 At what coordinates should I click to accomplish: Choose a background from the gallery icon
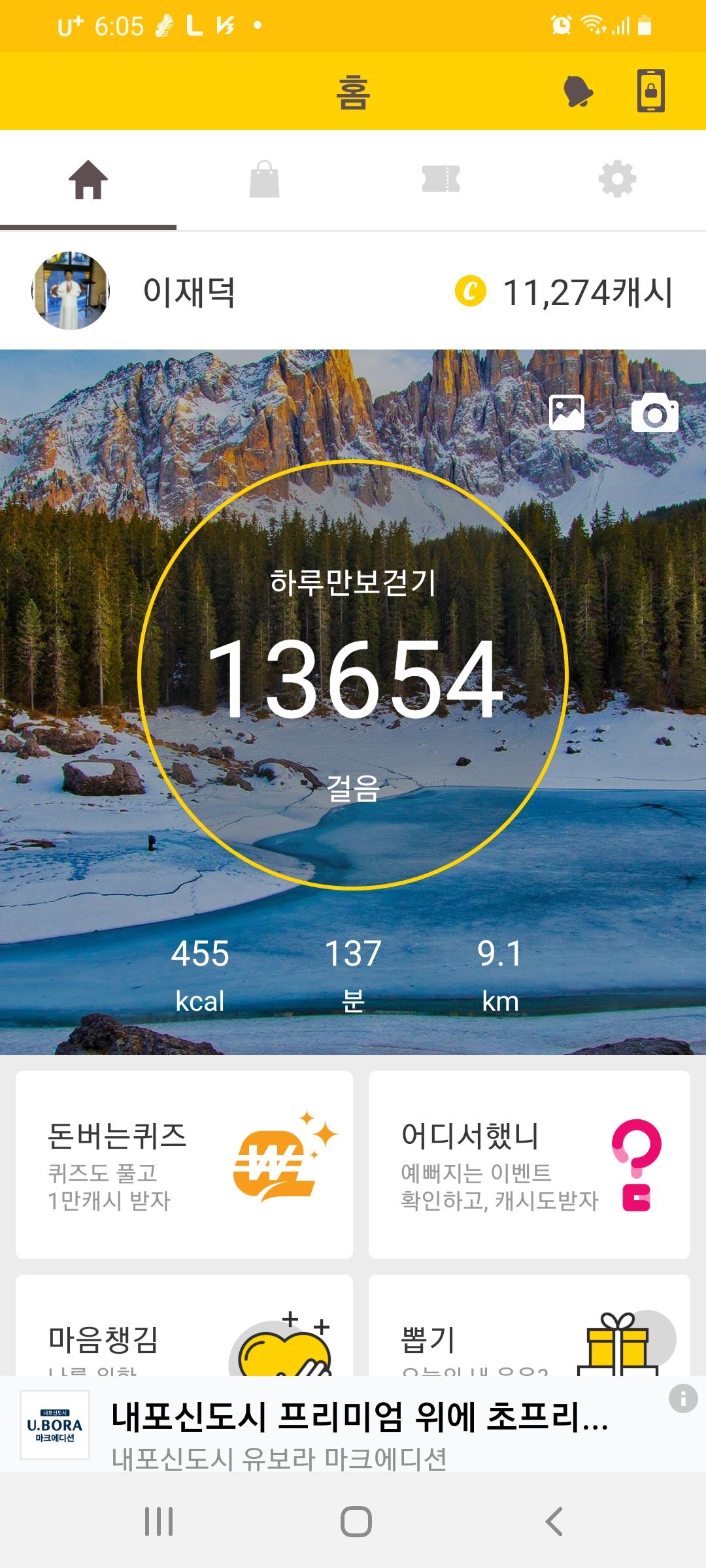click(x=567, y=412)
